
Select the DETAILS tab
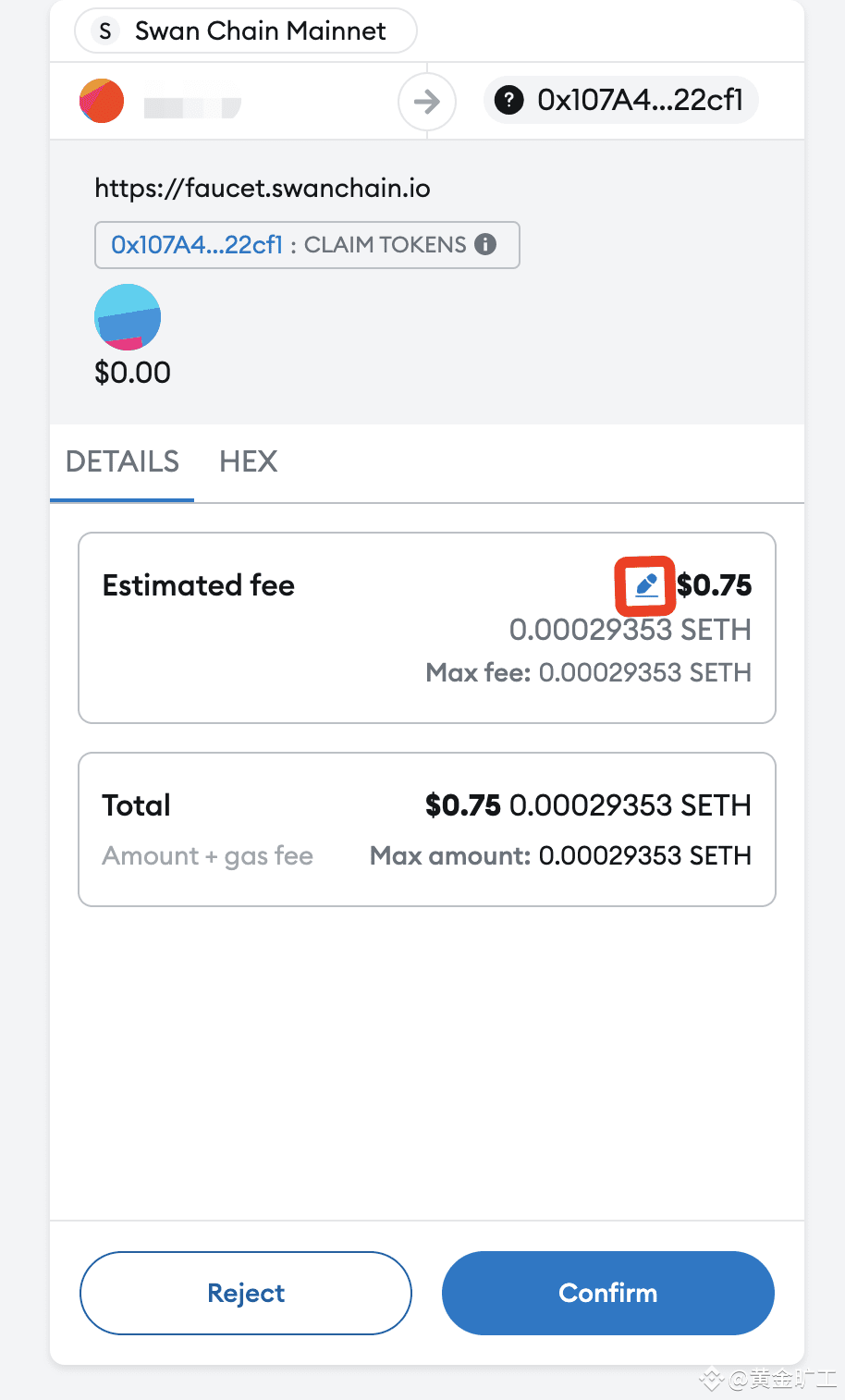click(x=122, y=461)
